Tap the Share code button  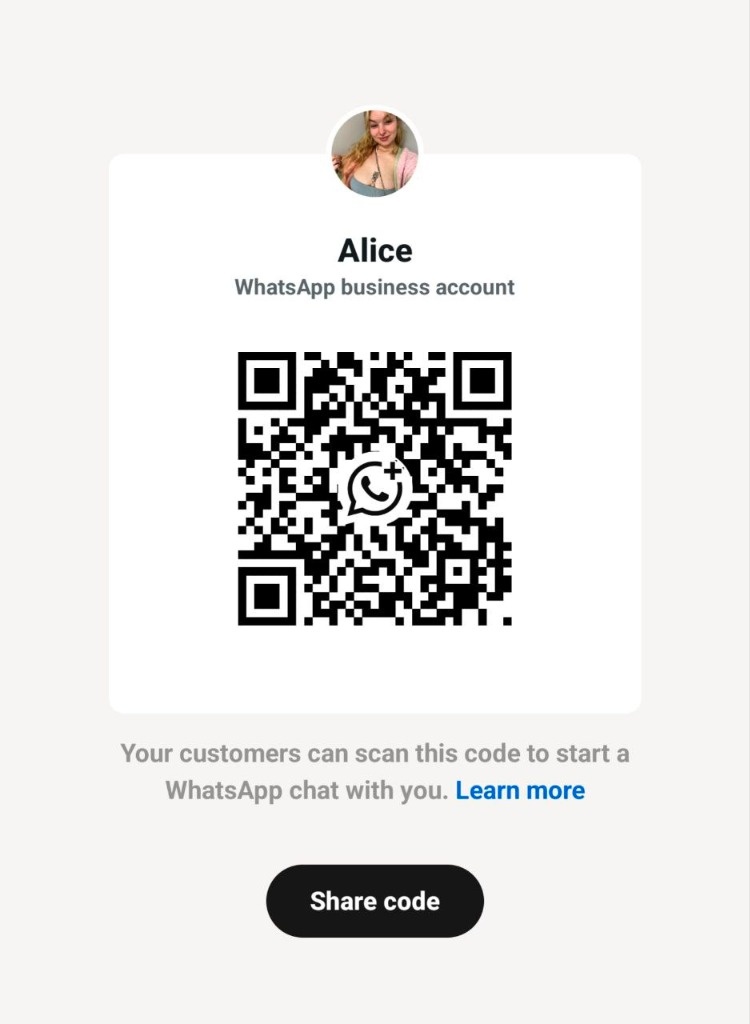click(374, 901)
